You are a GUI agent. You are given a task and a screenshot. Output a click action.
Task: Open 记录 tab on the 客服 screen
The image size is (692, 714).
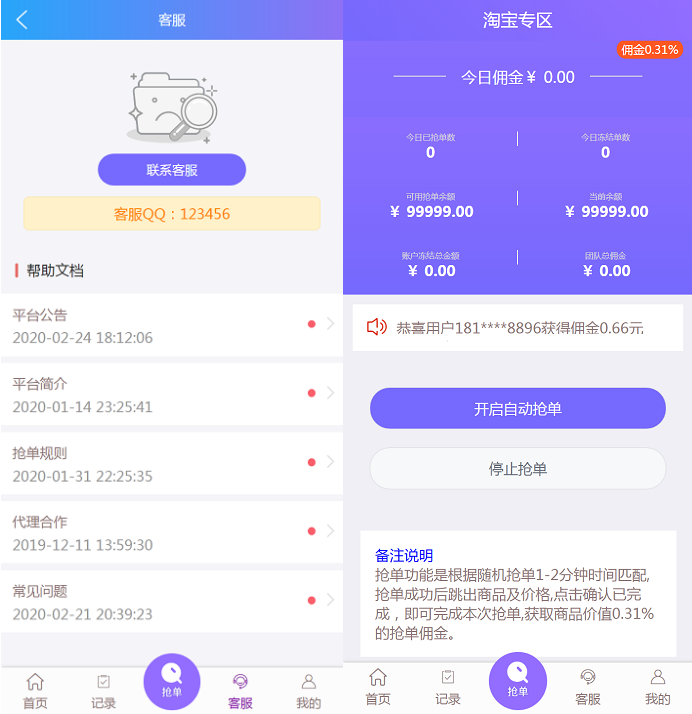tap(103, 691)
